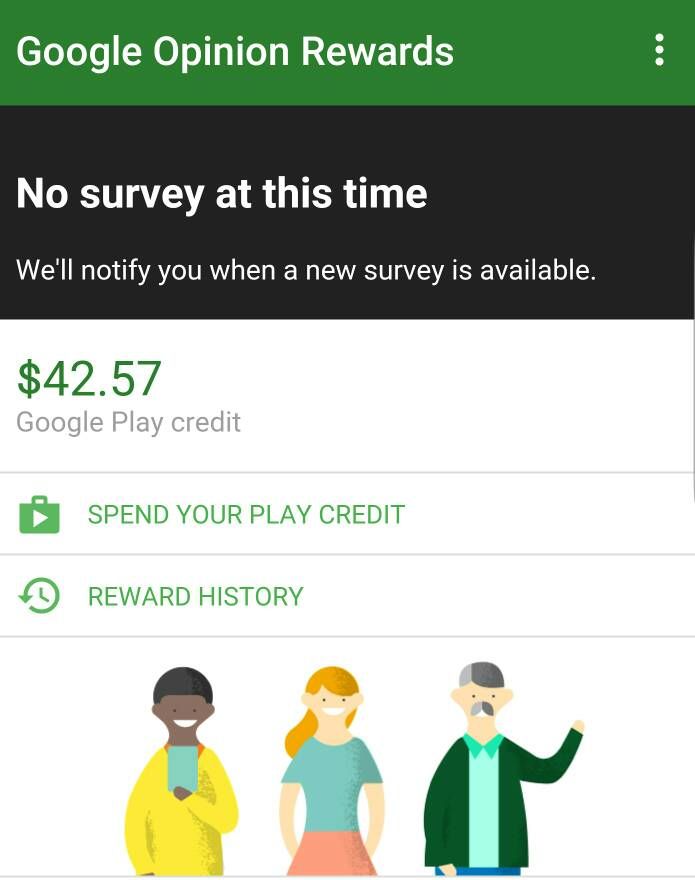Screen dimensions: 695x880
Task: Open Spend Your Play Credit
Action: click(246, 515)
